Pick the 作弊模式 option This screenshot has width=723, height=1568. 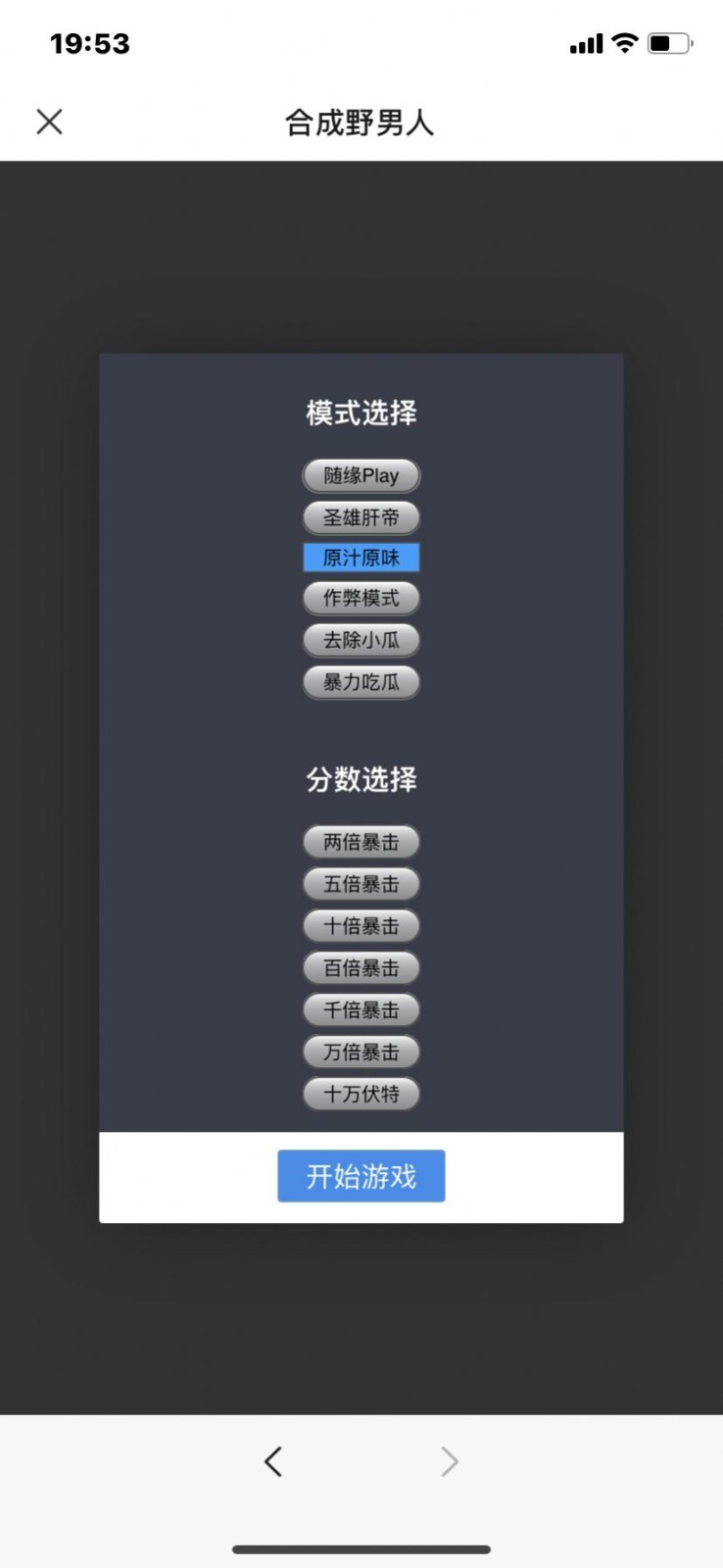[361, 598]
